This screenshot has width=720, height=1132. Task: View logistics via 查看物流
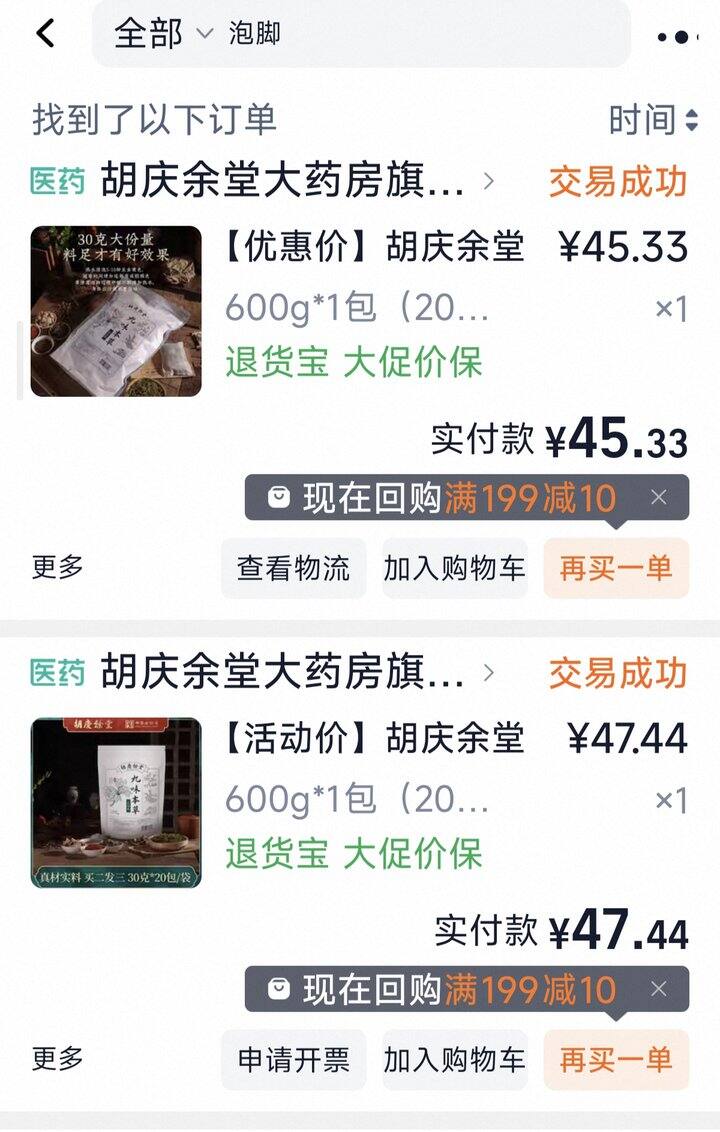pos(293,568)
